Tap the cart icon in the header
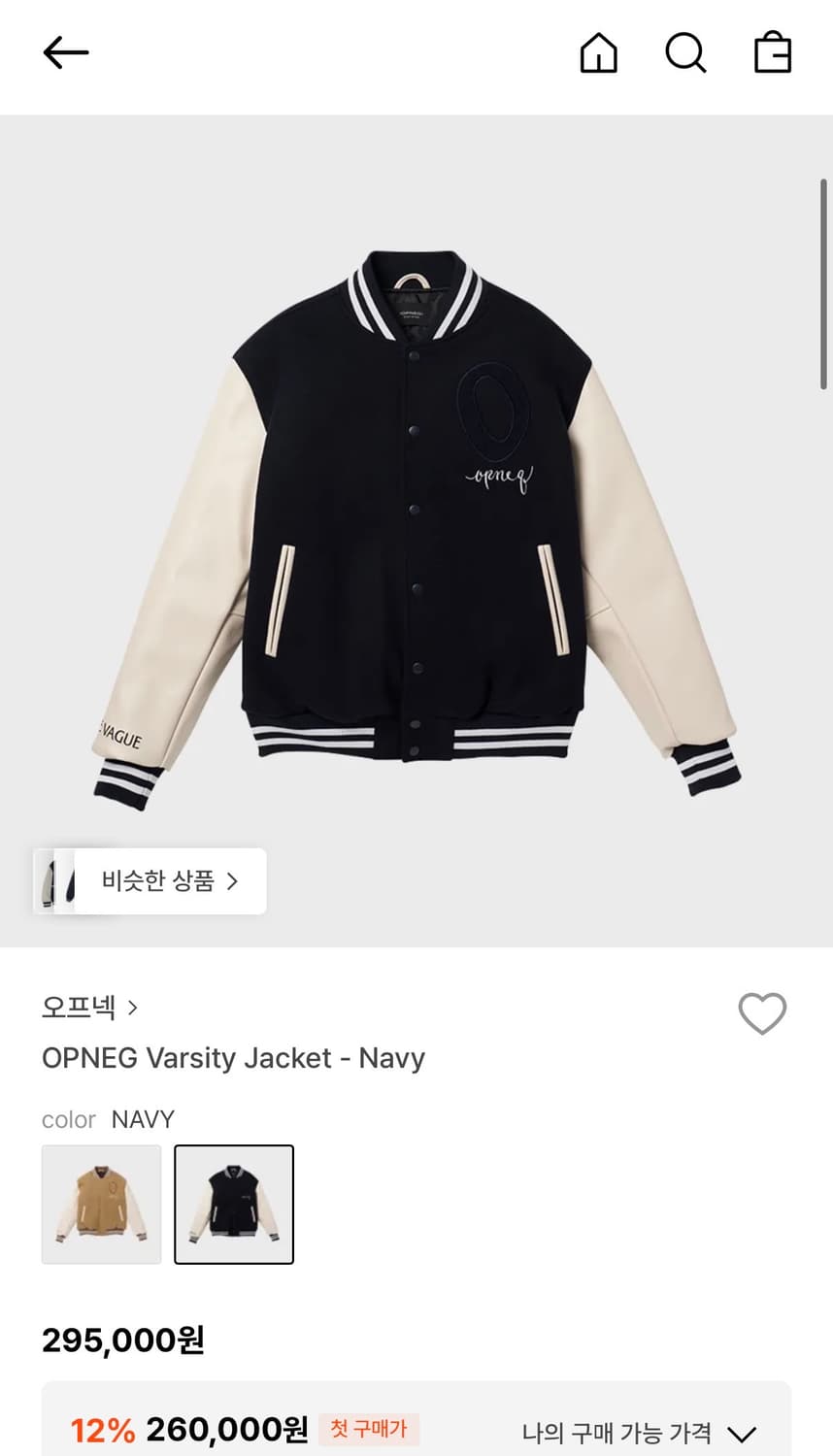 click(770, 54)
